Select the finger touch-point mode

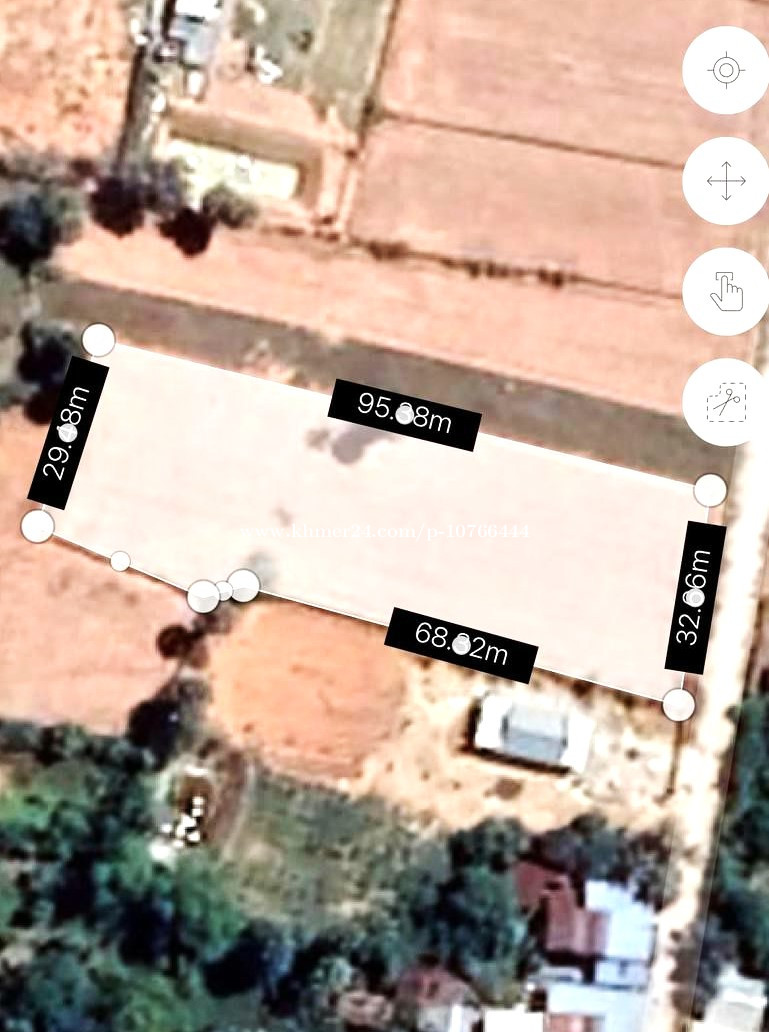pos(725,292)
